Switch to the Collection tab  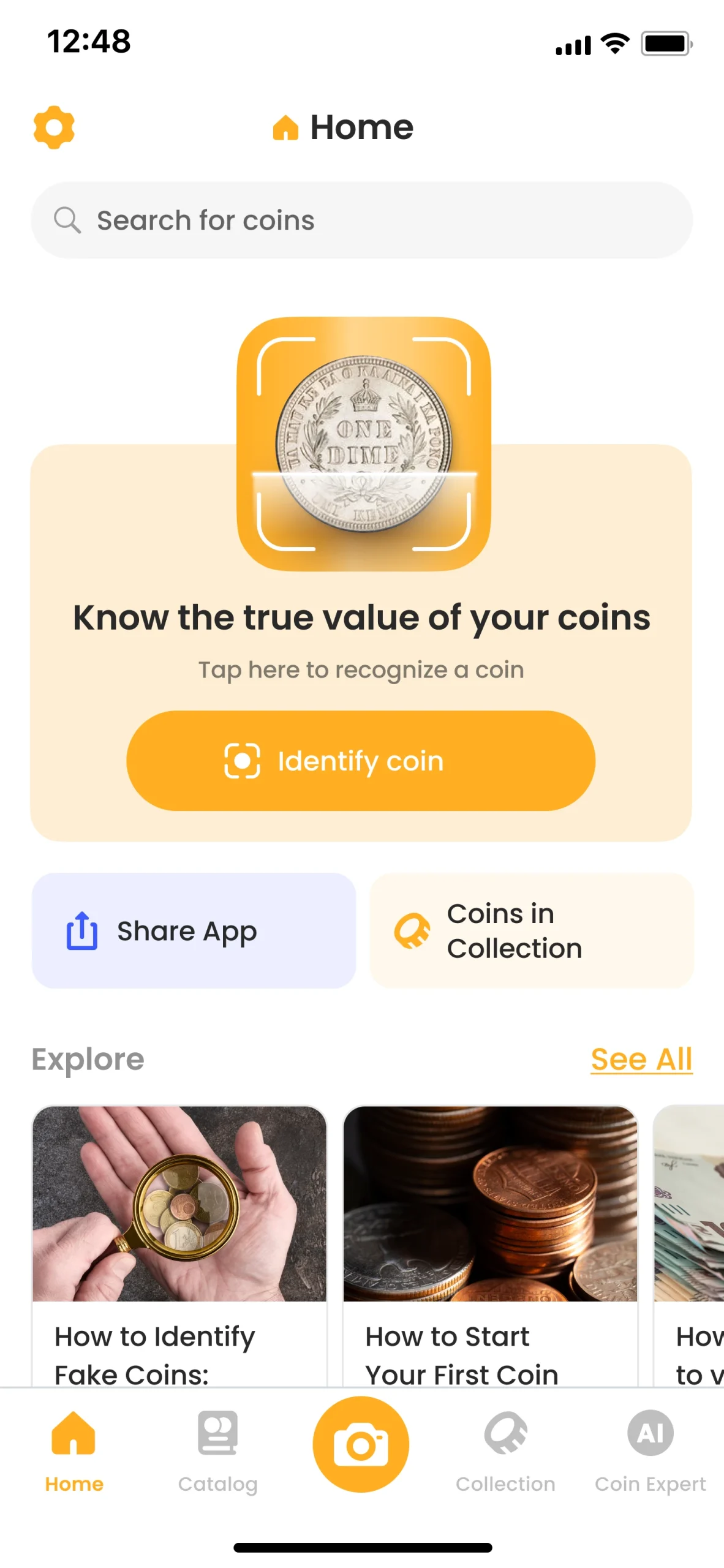point(505,1450)
